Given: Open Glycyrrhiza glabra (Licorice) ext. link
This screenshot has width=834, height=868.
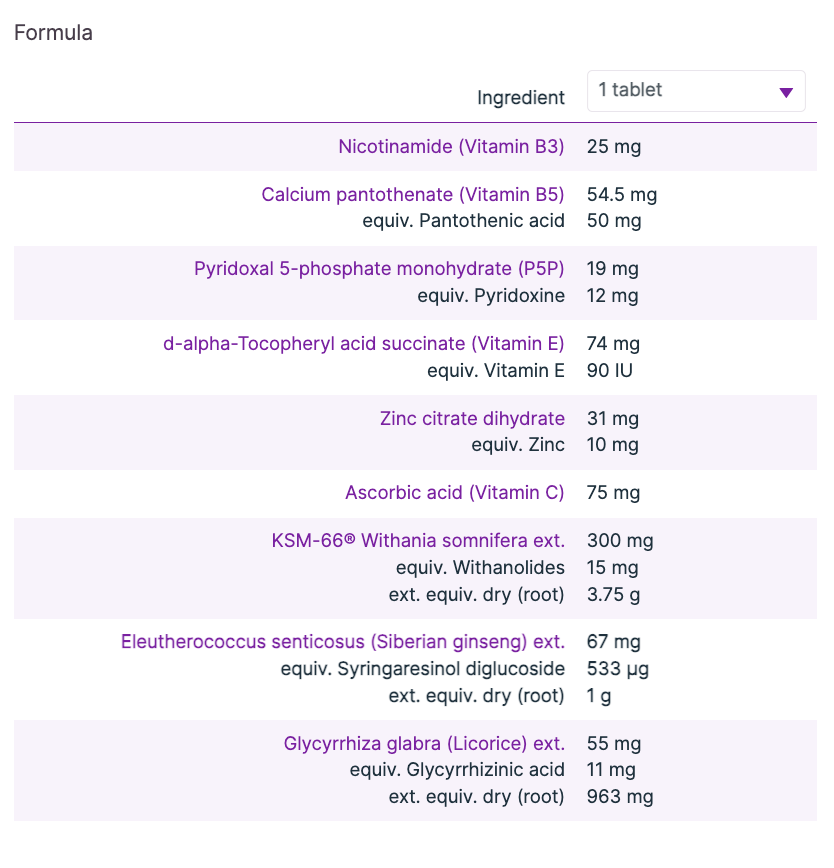Looking at the screenshot, I should click(x=424, y=744).
